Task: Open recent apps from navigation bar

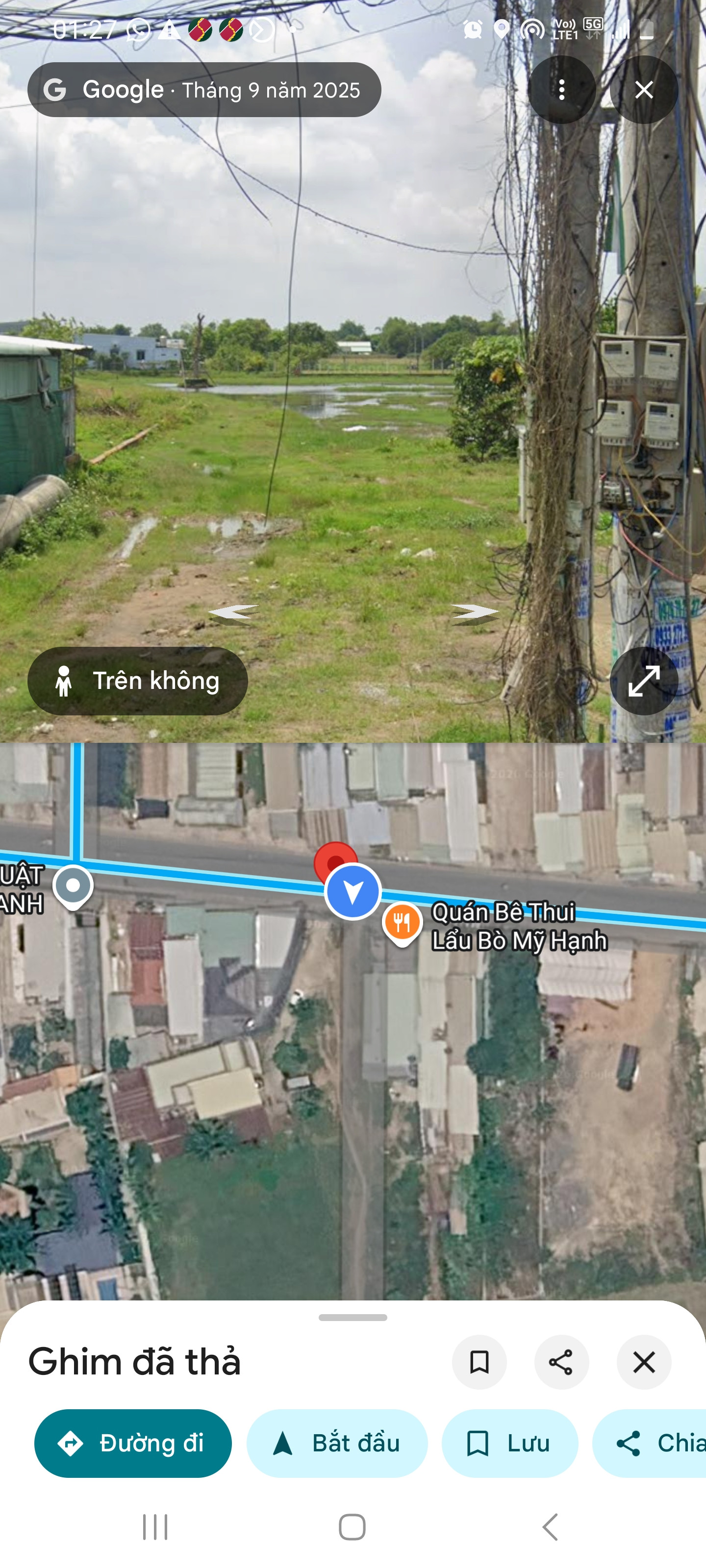Action: coord(155,1527)
